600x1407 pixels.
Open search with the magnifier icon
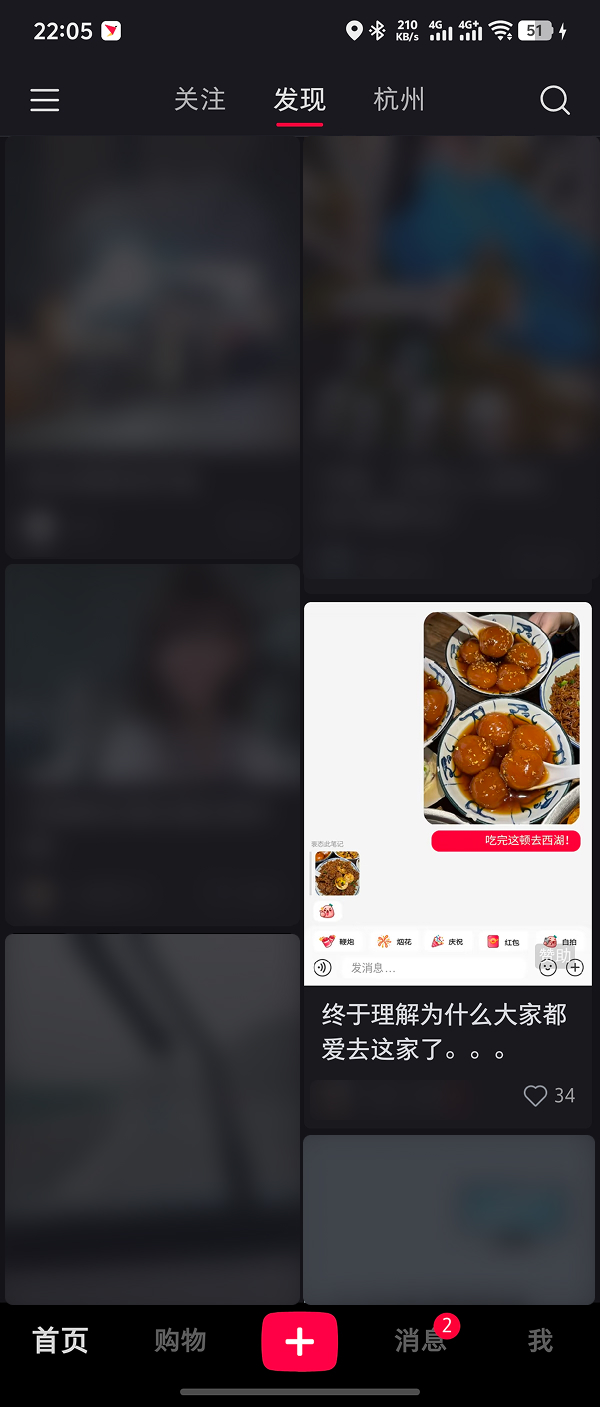click(x=555, y=100)
